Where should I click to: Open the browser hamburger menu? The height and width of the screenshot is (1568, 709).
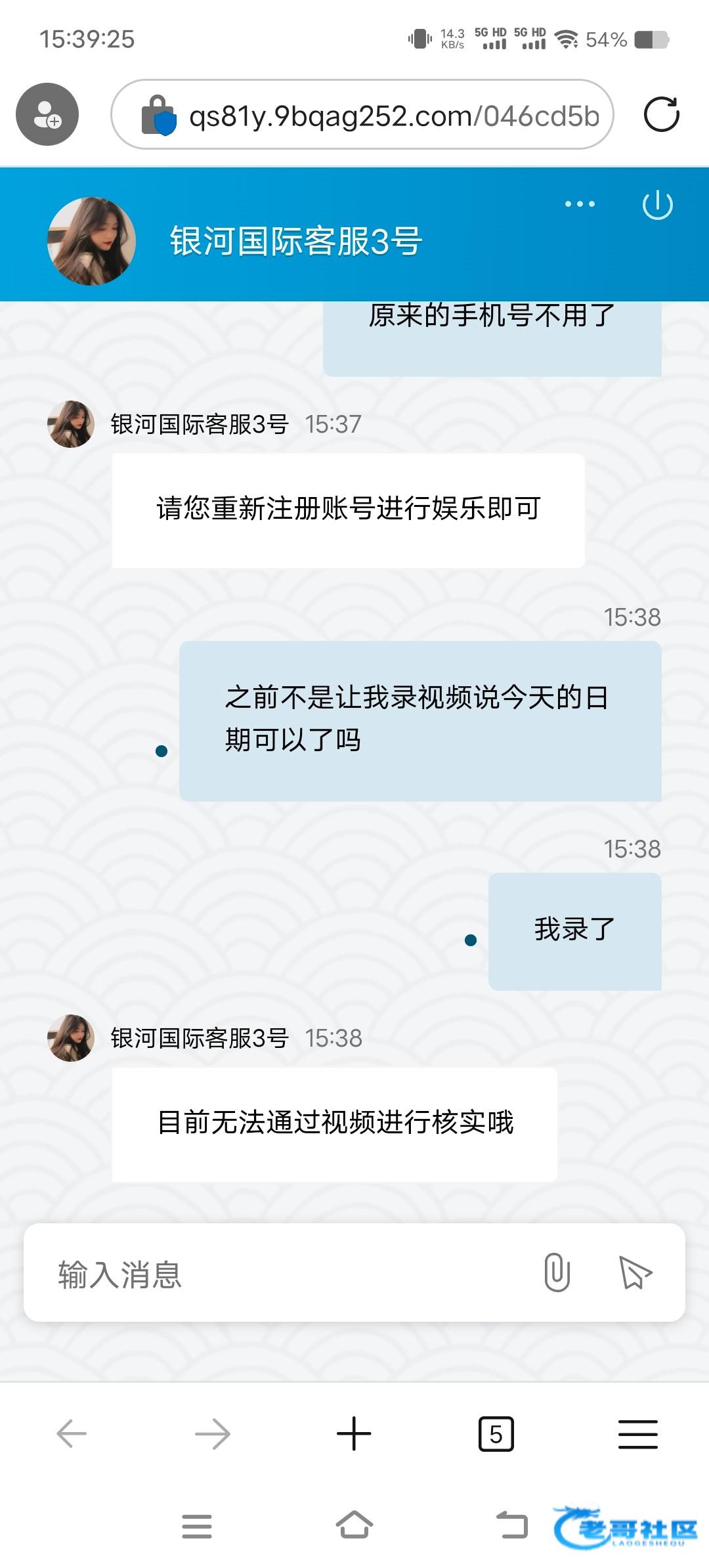click(x=637, y=1434)
